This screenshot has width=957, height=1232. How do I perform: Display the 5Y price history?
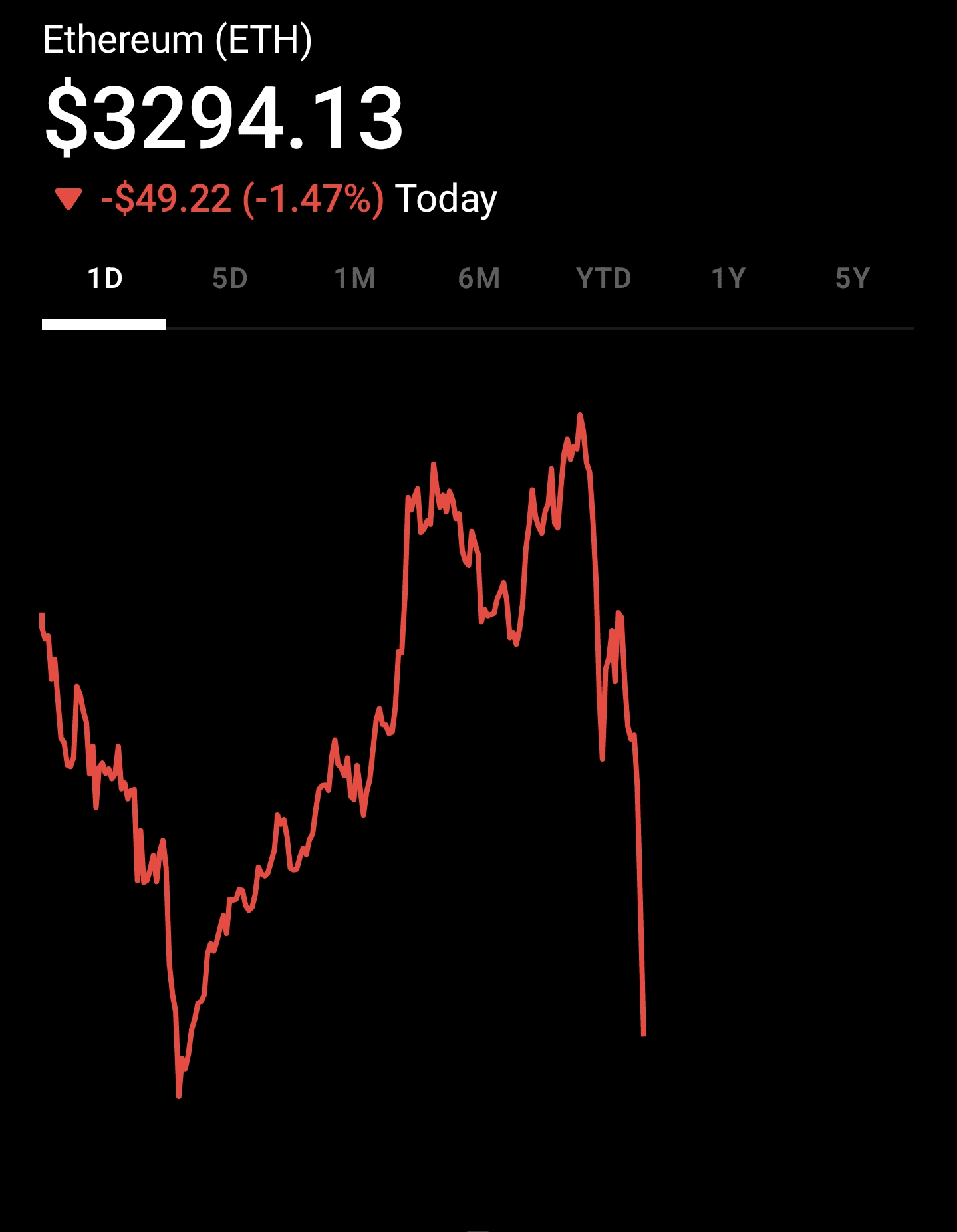852,279
